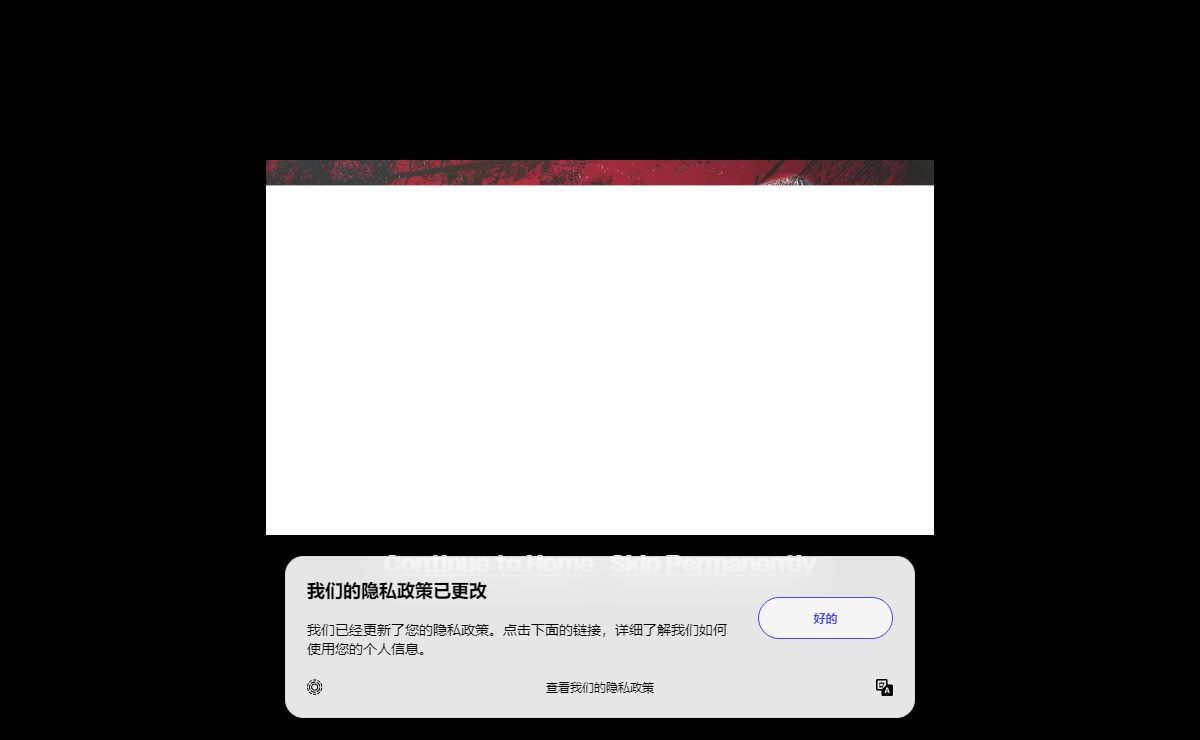Tap the 好的 button to accept
Image resolution: width=1200 pixels, height=740 pixels.
[x=825, y=618]
